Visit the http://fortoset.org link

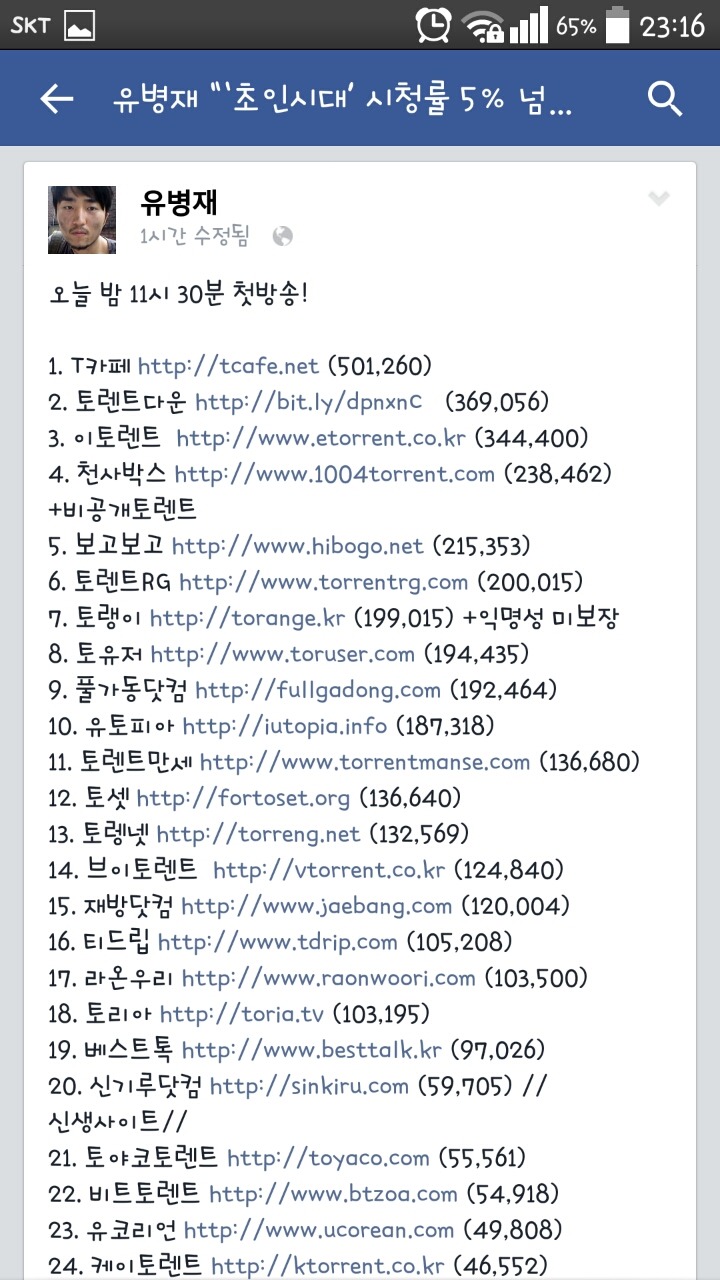[244, 798]
